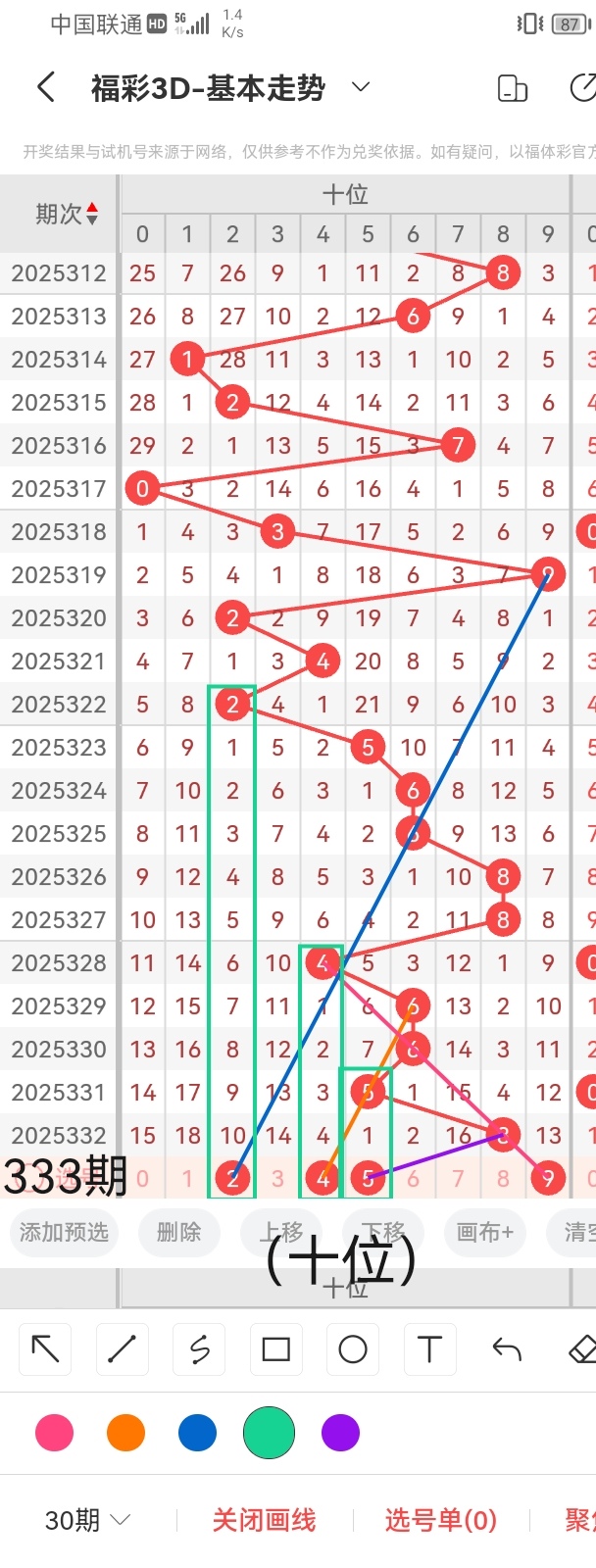Image resolution: width=596 pixels, height=1568 pixels.
Task: Select the straight line drawing tool
Action: [122, 1349]
